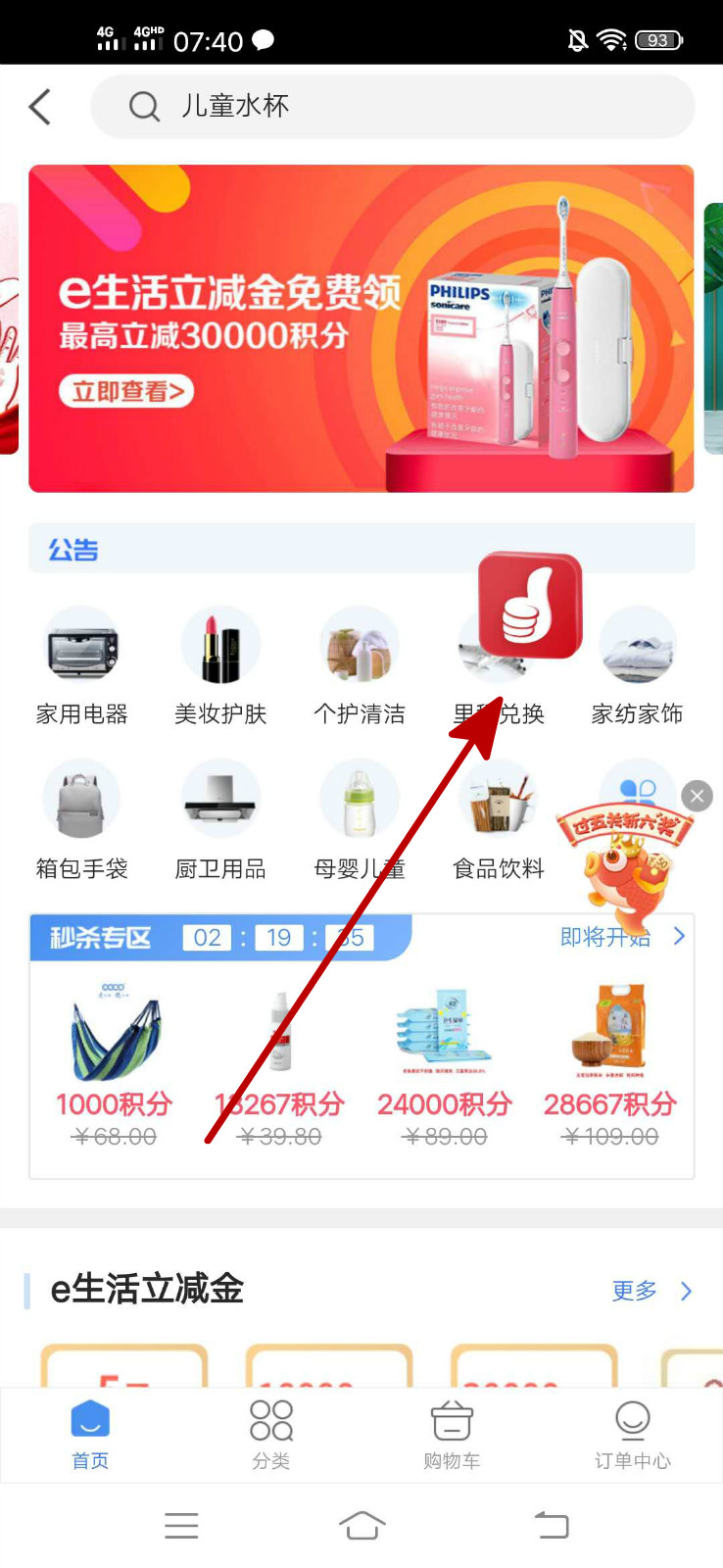Switch to the 分类 tab

point(271,1434)
